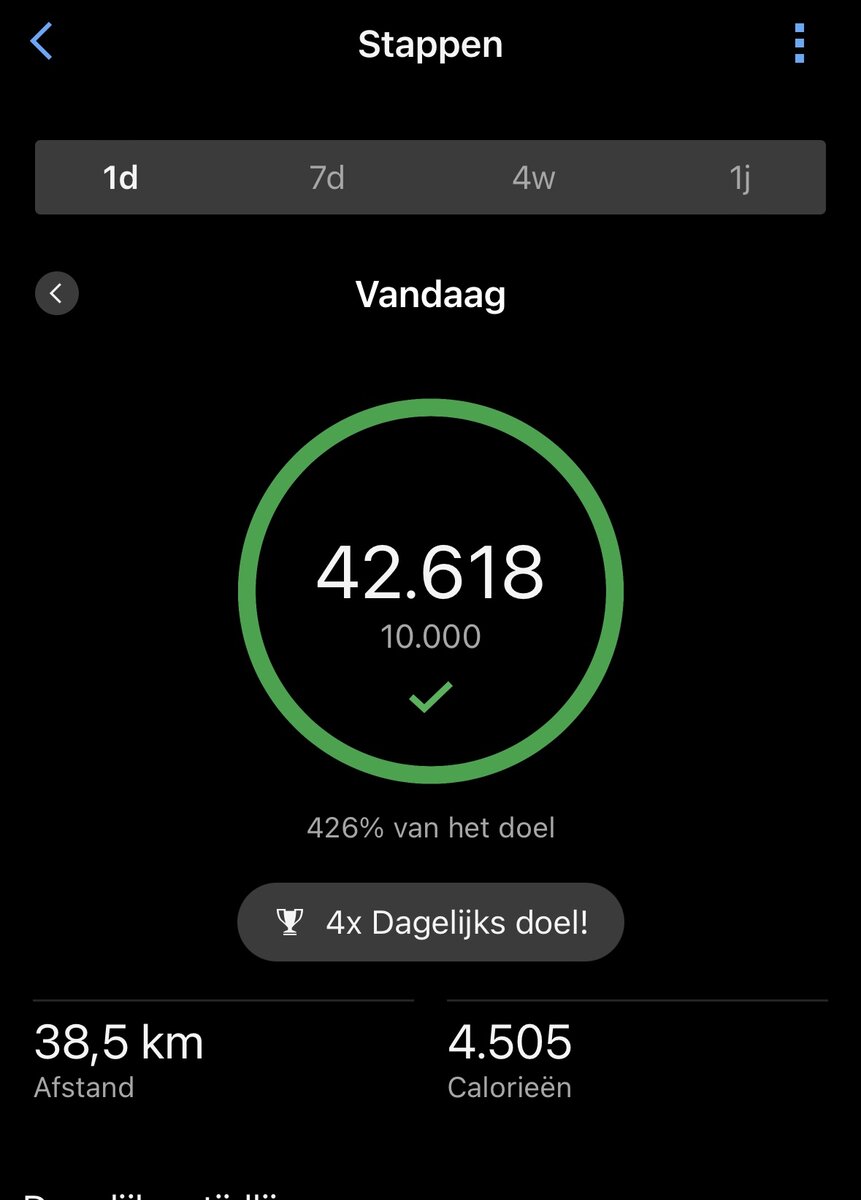Image resolution: width=861 pixels, height=1200 pixels.
Task: Go to the previous day before Vandaag
Action: (x=57, y=294)
